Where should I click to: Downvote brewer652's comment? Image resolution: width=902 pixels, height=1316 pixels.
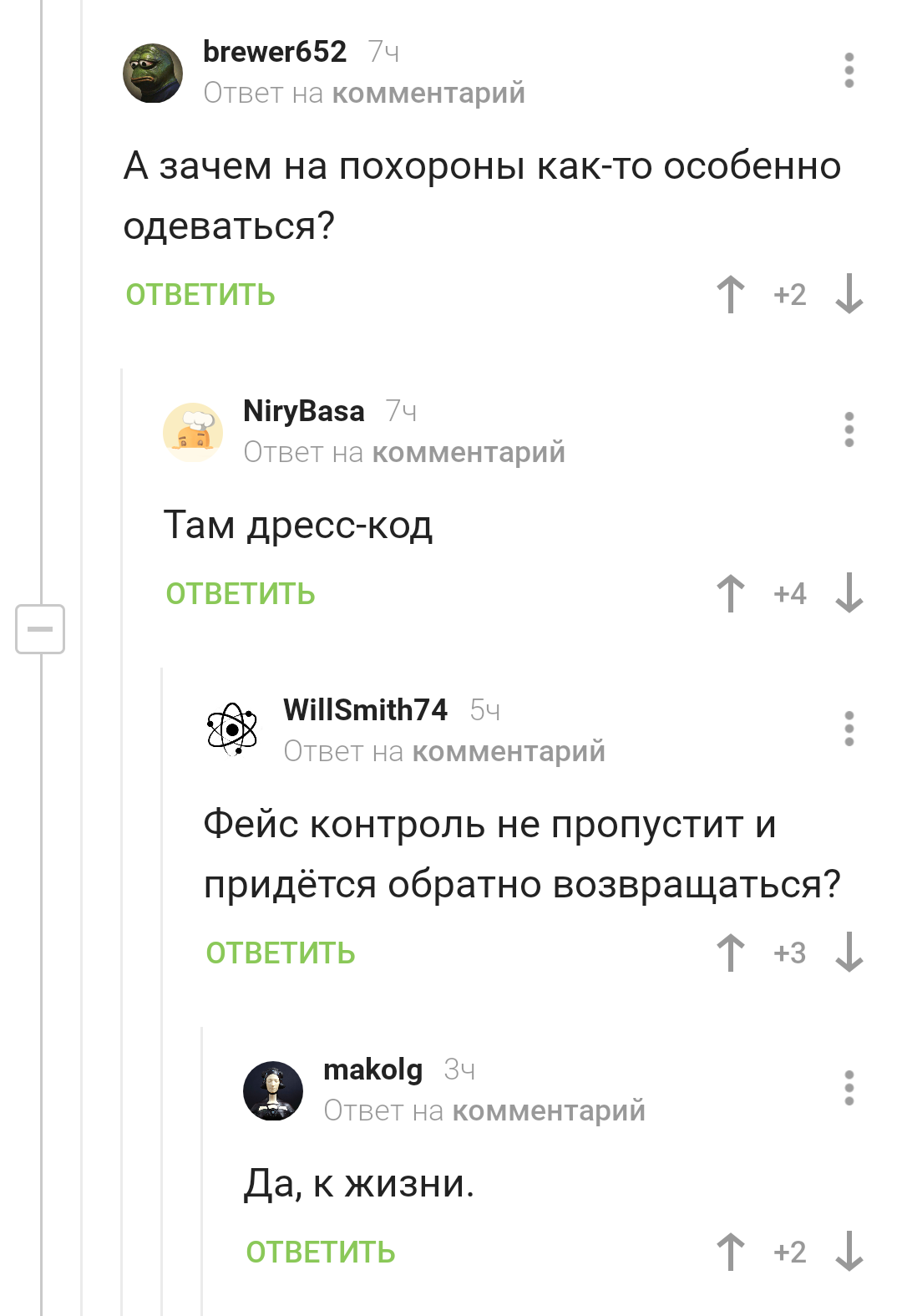tap(849, 294)
